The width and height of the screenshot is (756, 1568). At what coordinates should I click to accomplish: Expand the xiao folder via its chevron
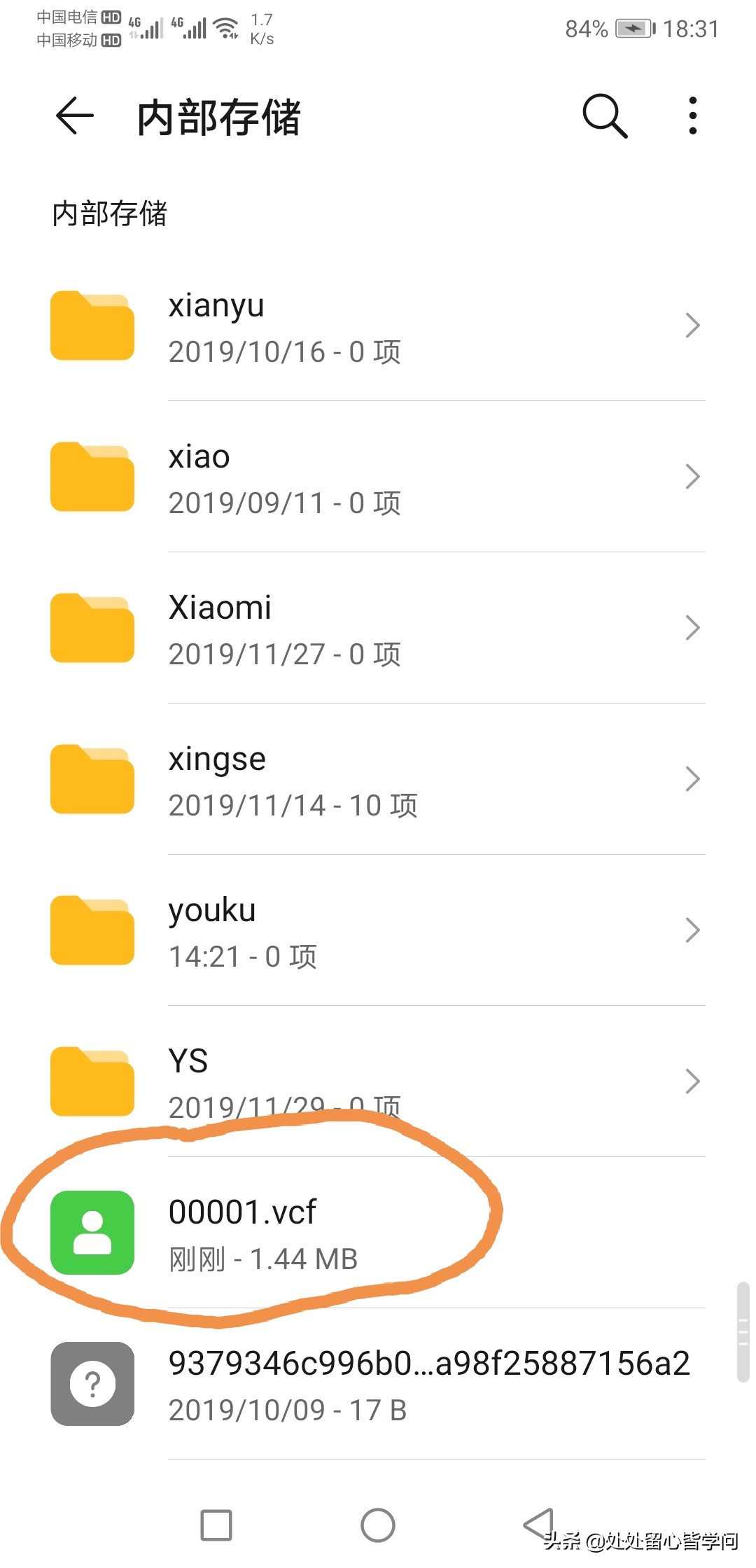693,477
